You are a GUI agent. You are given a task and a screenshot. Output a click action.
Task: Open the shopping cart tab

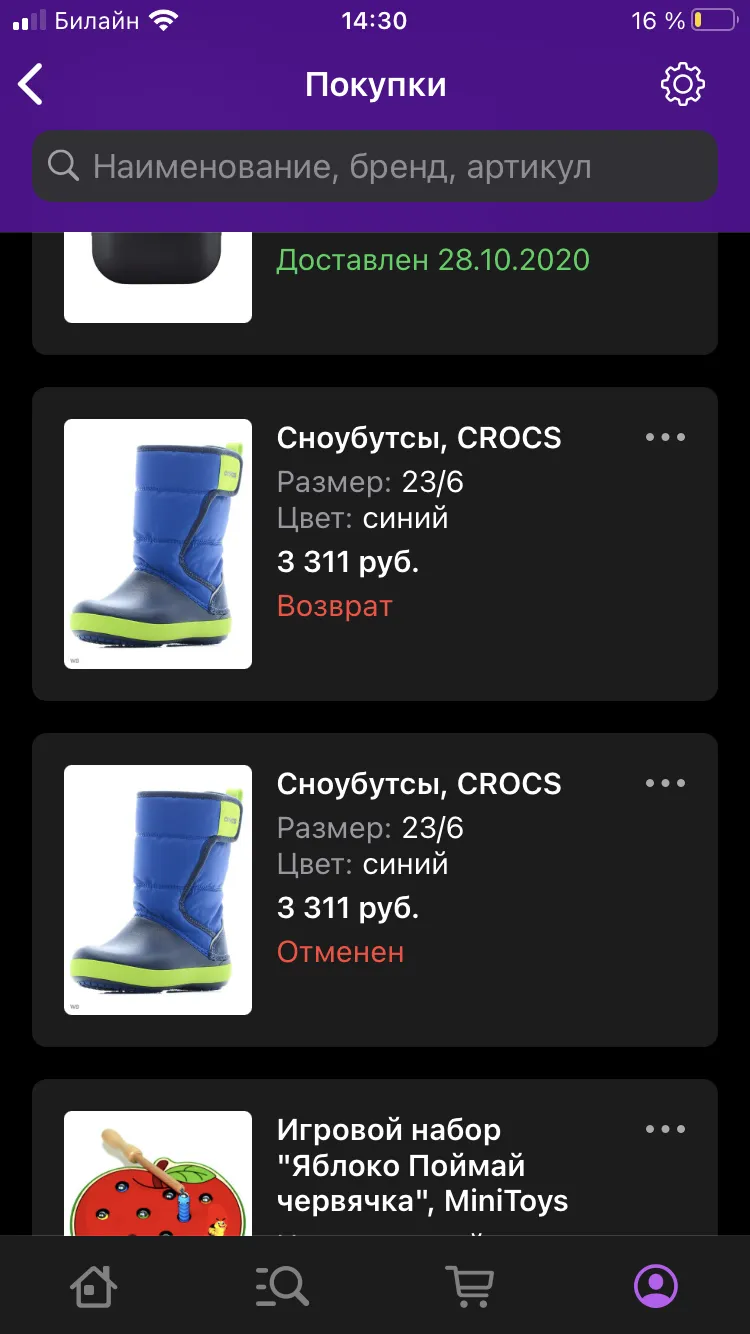coord(469,1286)
